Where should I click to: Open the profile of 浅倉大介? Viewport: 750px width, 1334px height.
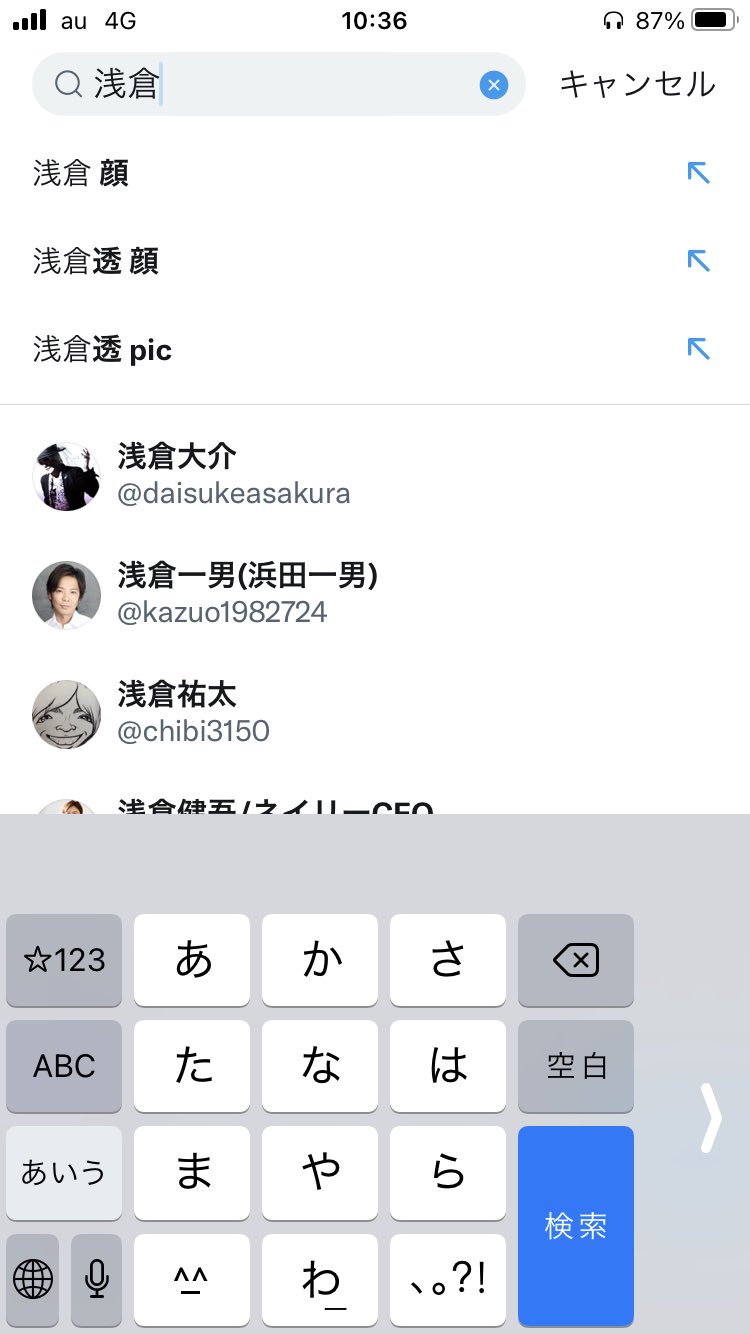(x=233, y=475)
